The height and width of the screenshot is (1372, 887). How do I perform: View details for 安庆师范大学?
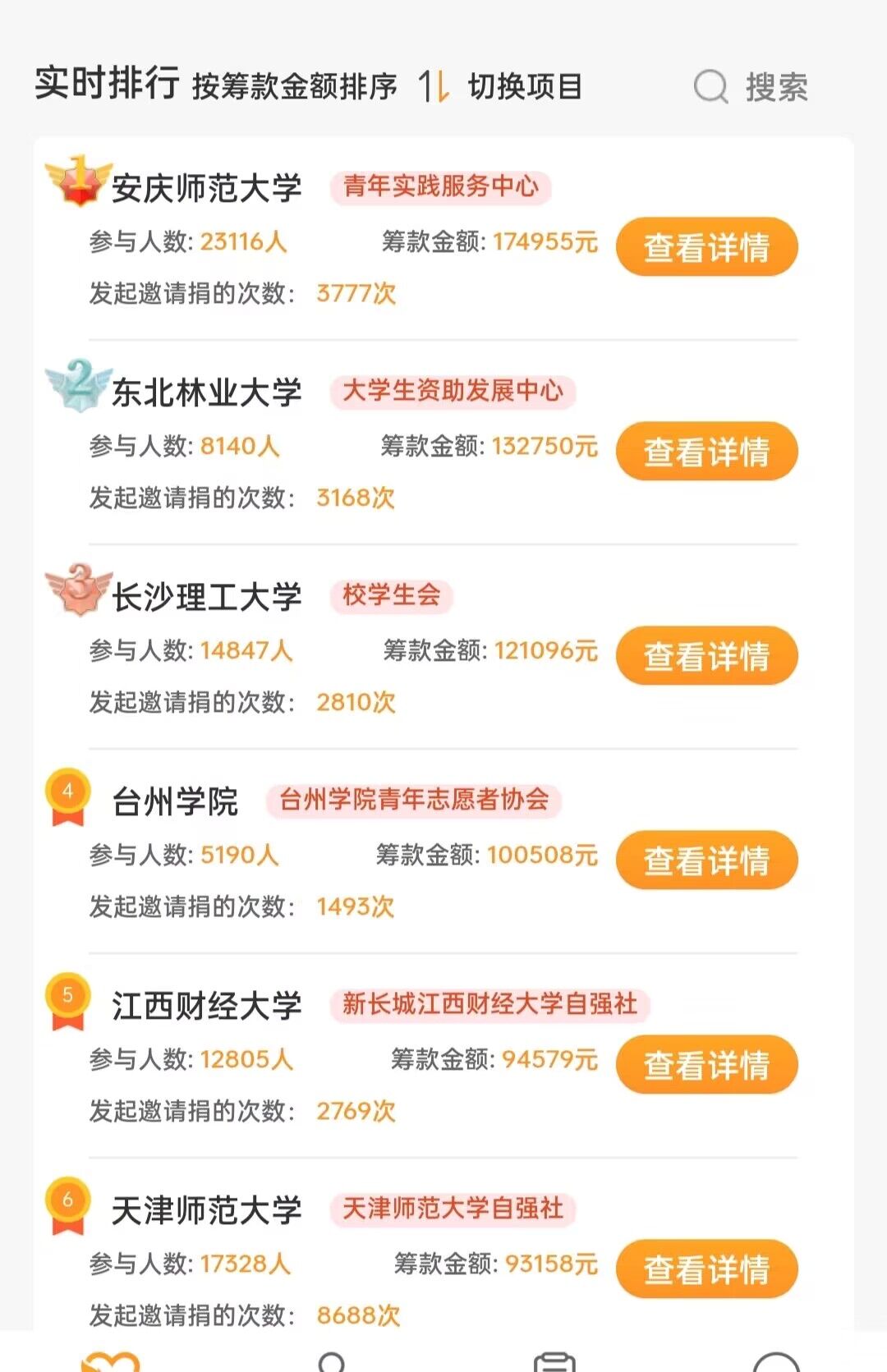(706, 246)
